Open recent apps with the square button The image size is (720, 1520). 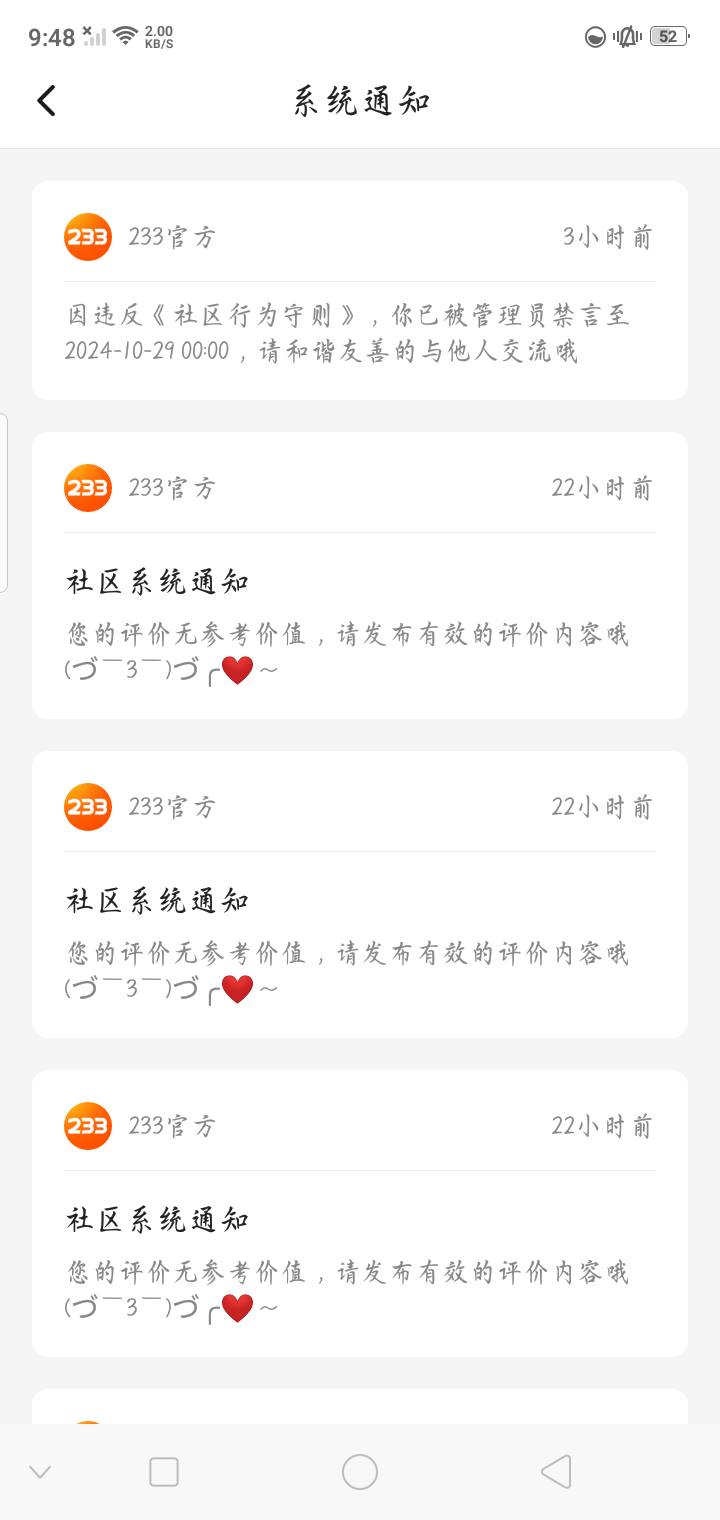(x=164, y=1472)
